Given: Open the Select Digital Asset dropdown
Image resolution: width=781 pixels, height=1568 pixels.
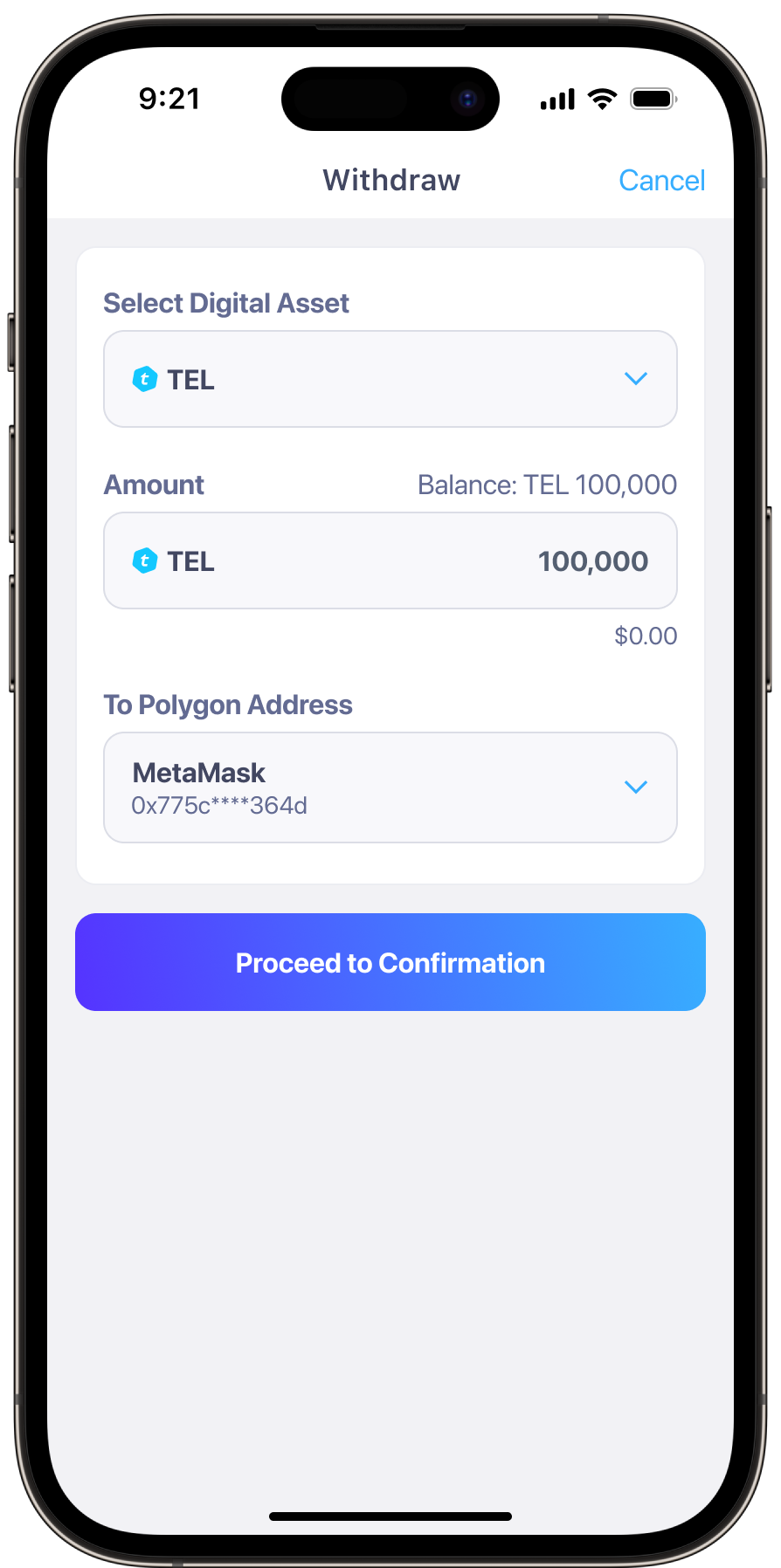Looking at the screenshot, I should (390, 379).
